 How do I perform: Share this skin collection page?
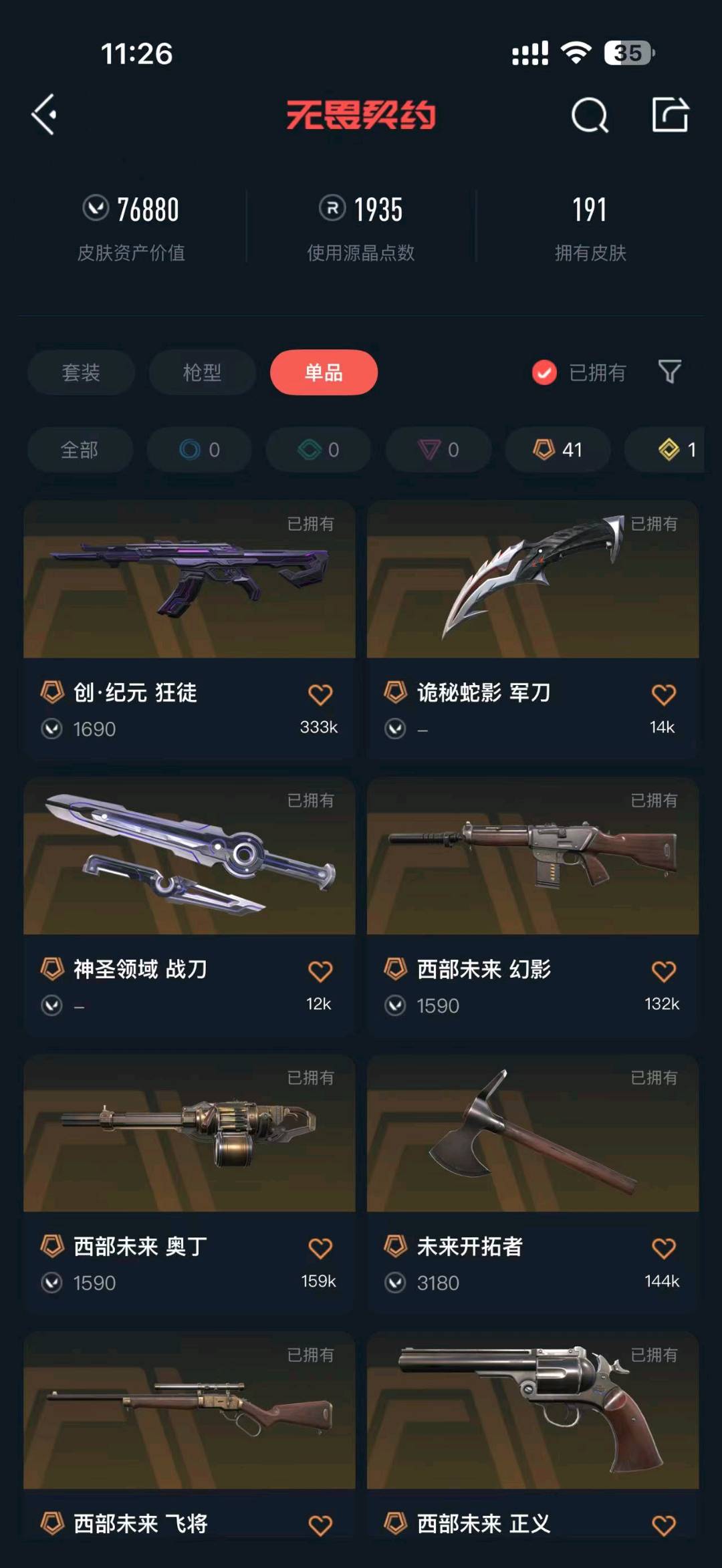point(670,115)
